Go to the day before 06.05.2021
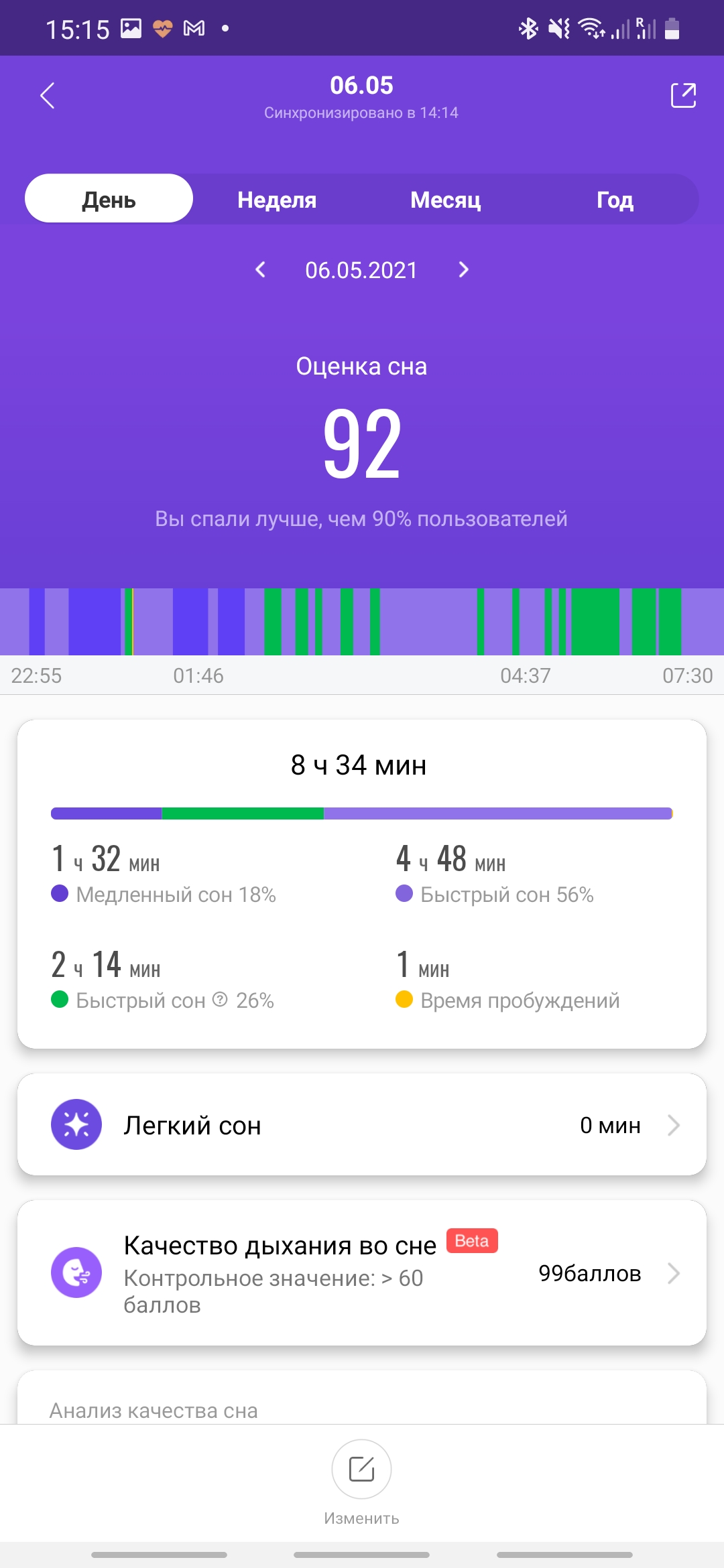 click(x=261, y=270)
